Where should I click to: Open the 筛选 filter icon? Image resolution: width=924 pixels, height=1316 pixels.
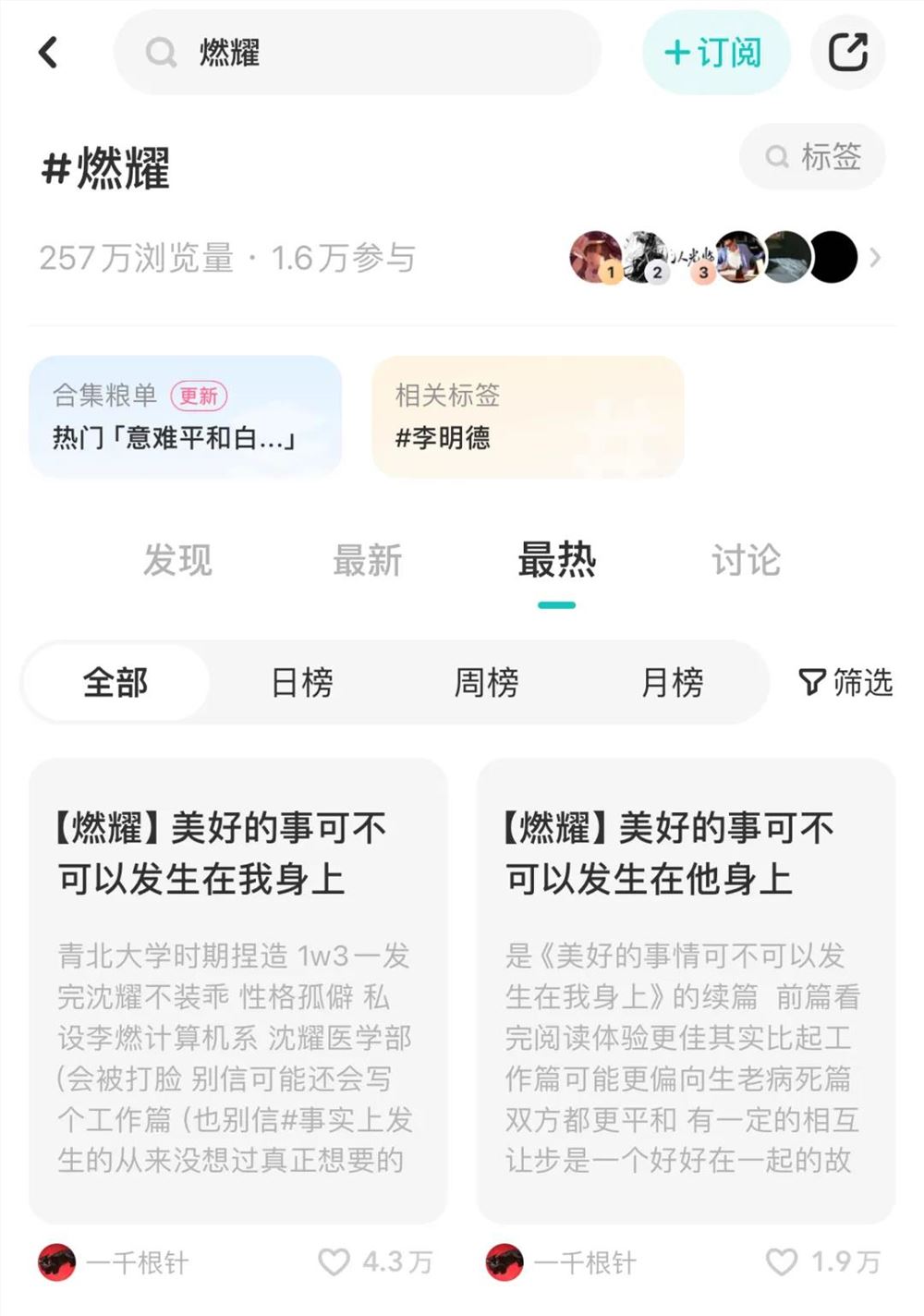pos(845,682)
